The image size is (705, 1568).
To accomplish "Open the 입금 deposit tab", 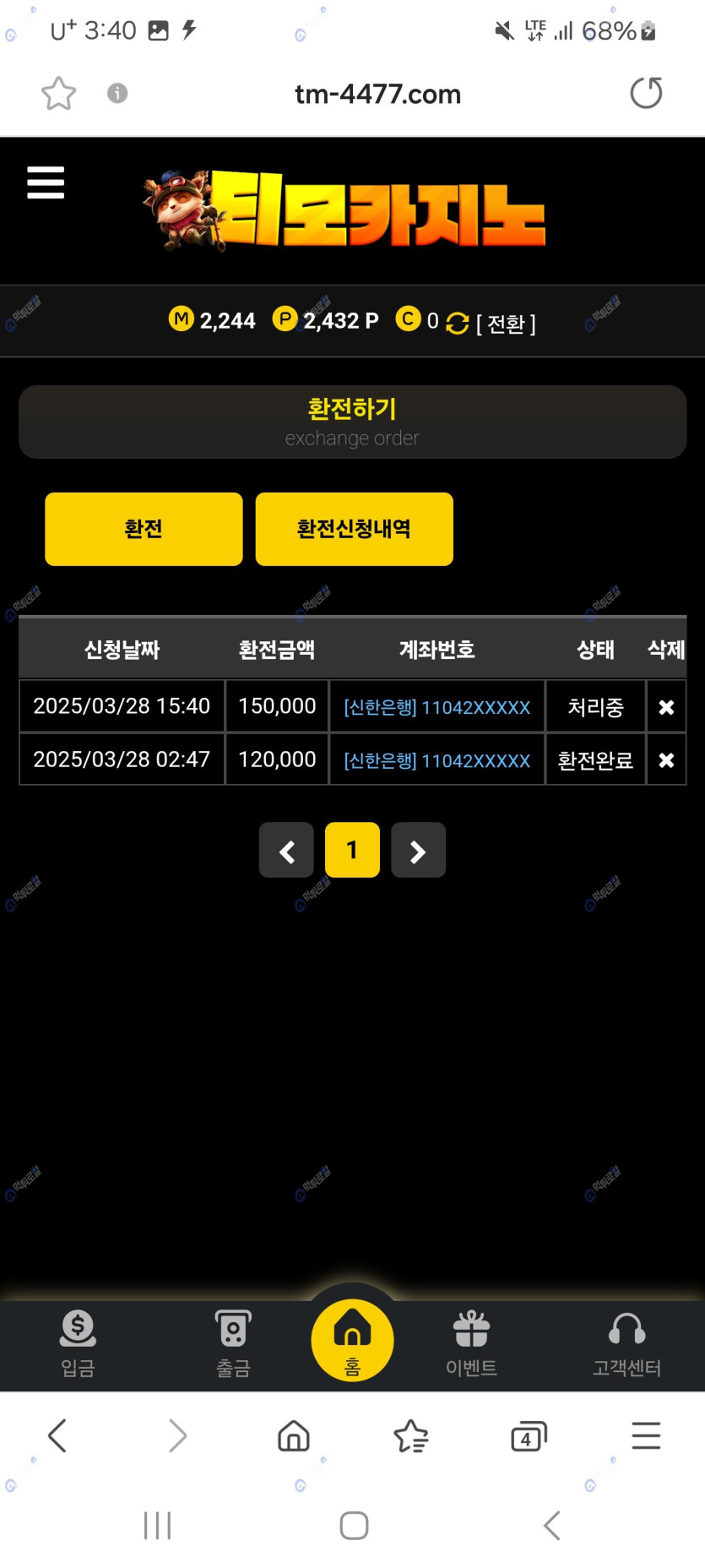I will [78, 1343].
